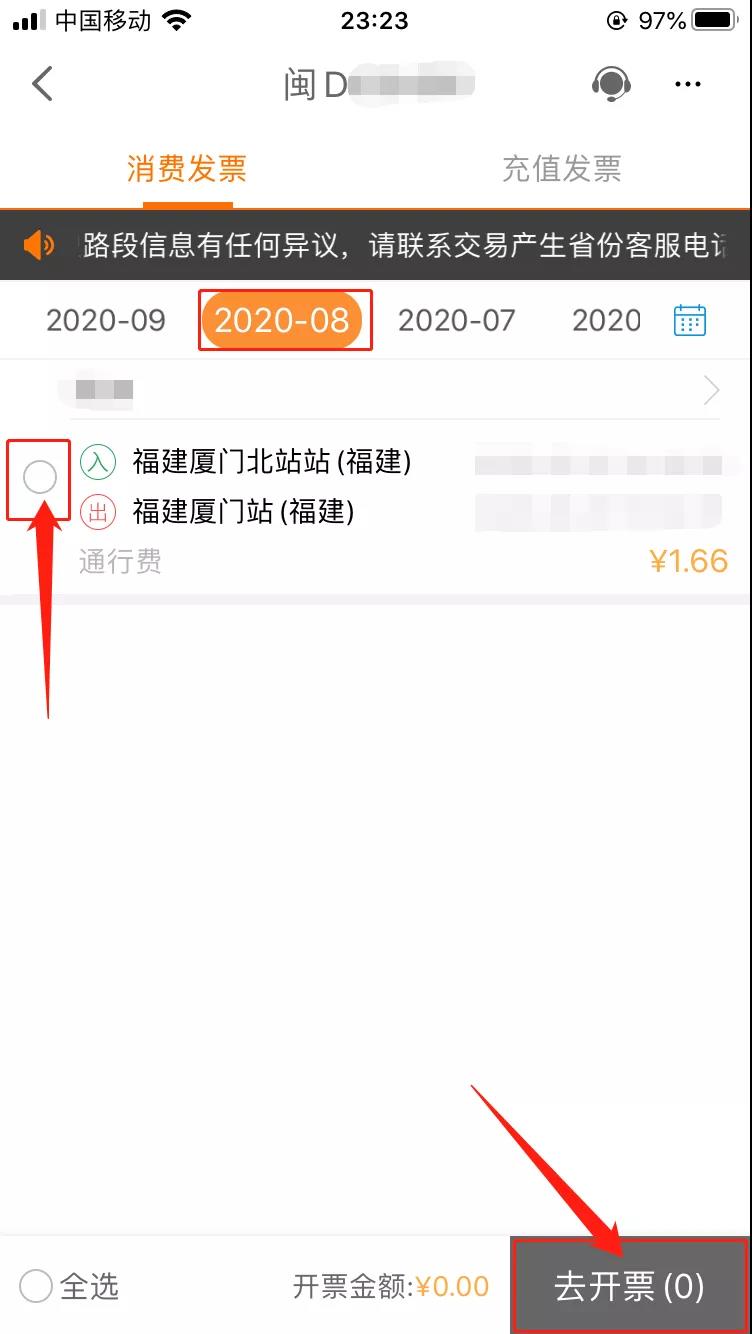Tap the exit station badge 出

tap(97, 513)
